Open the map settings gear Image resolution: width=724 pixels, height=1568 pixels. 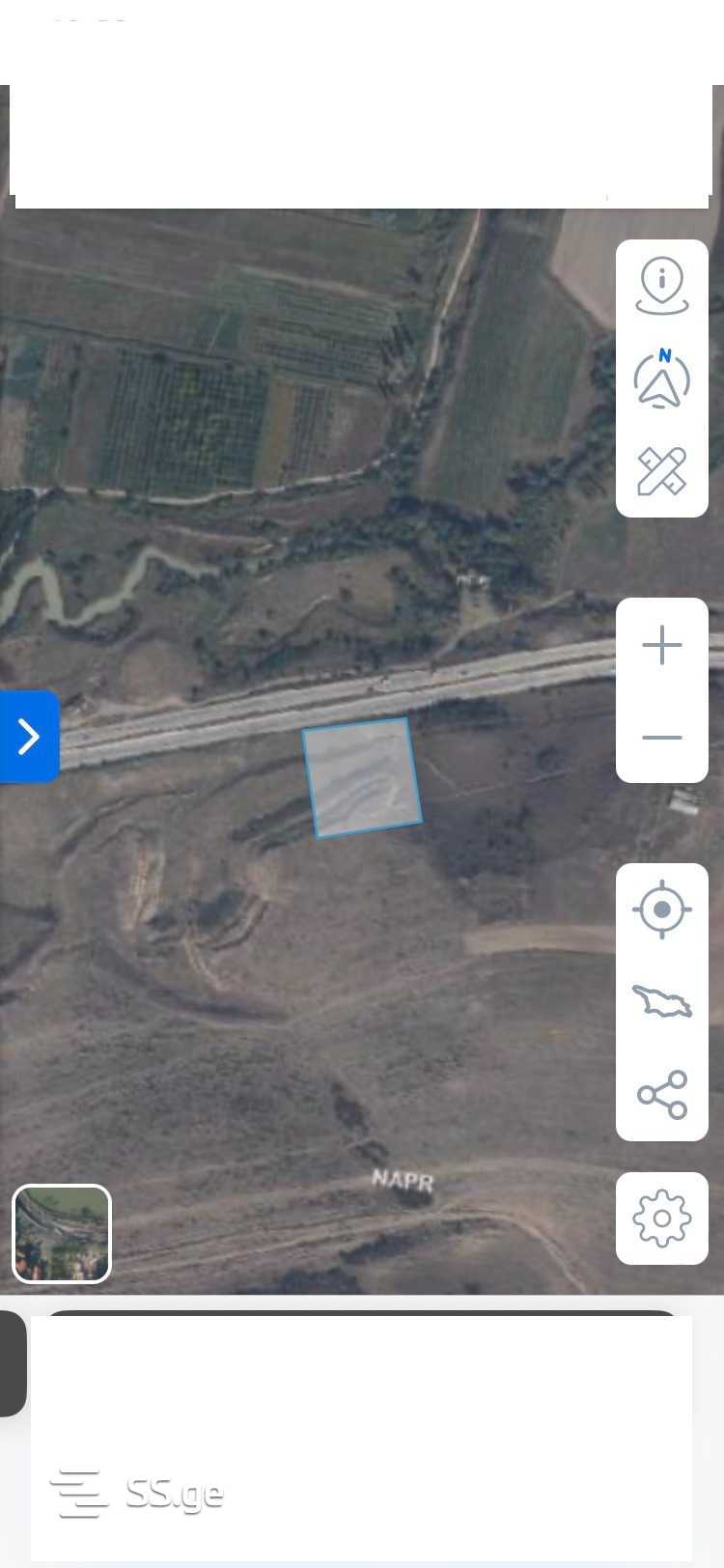[x=662, y=1218]
